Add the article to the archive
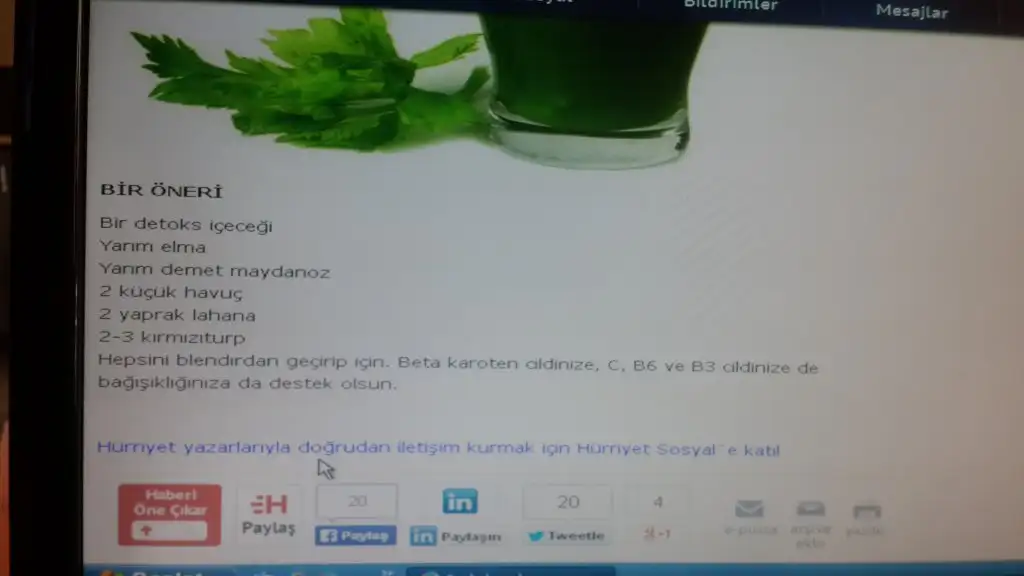The width and height of the screenshot is (1024, 576). point(810,521)
